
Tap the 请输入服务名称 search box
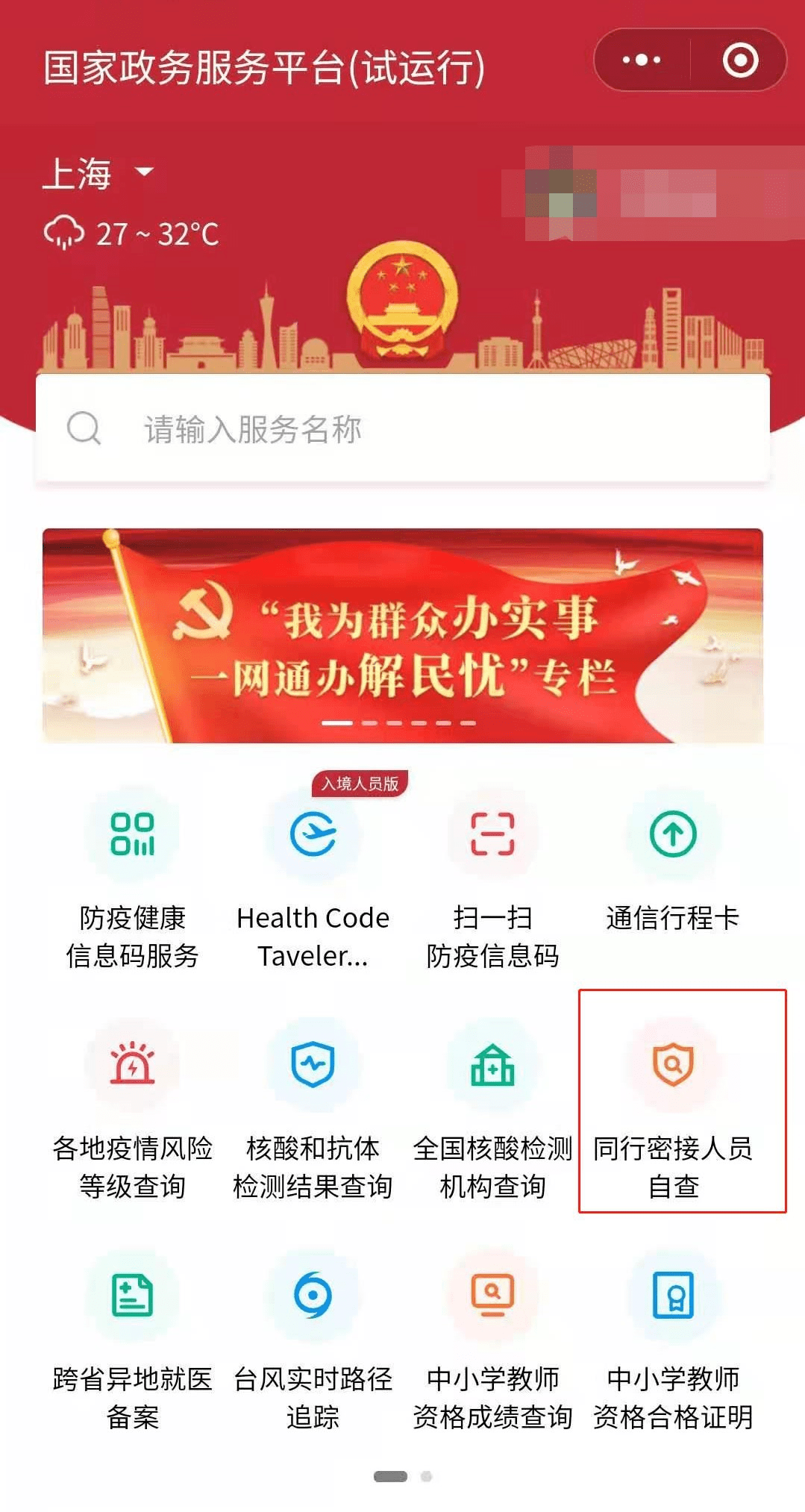coord(403,429)
